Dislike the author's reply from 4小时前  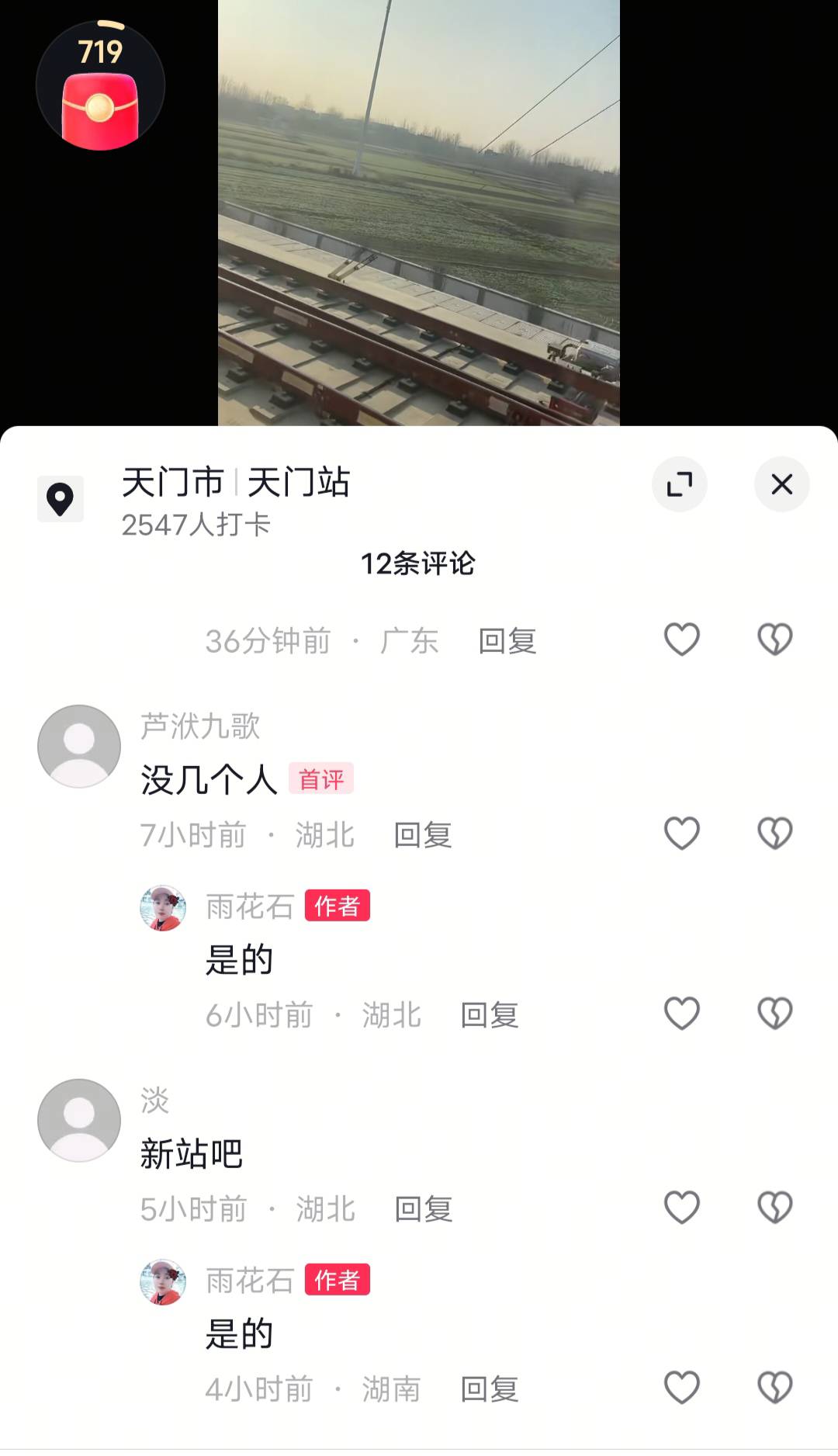774,1388
